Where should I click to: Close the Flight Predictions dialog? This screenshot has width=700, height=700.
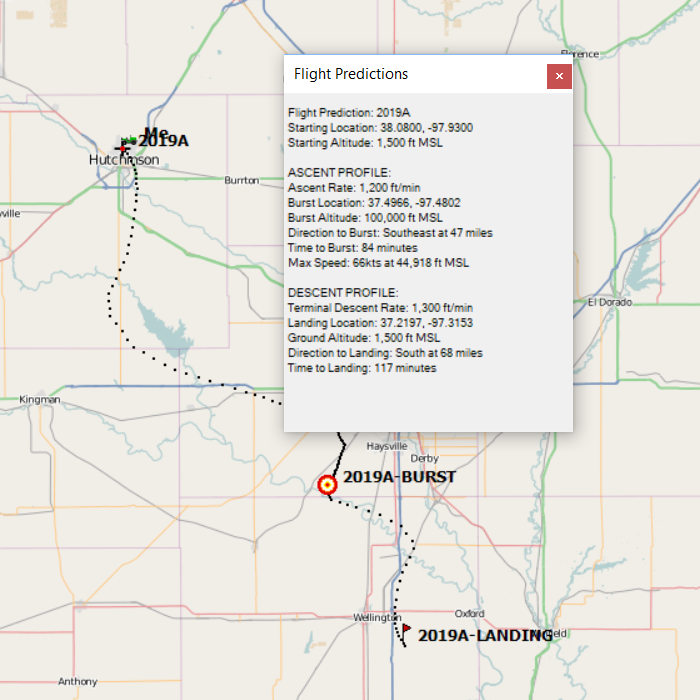(559, 76)
